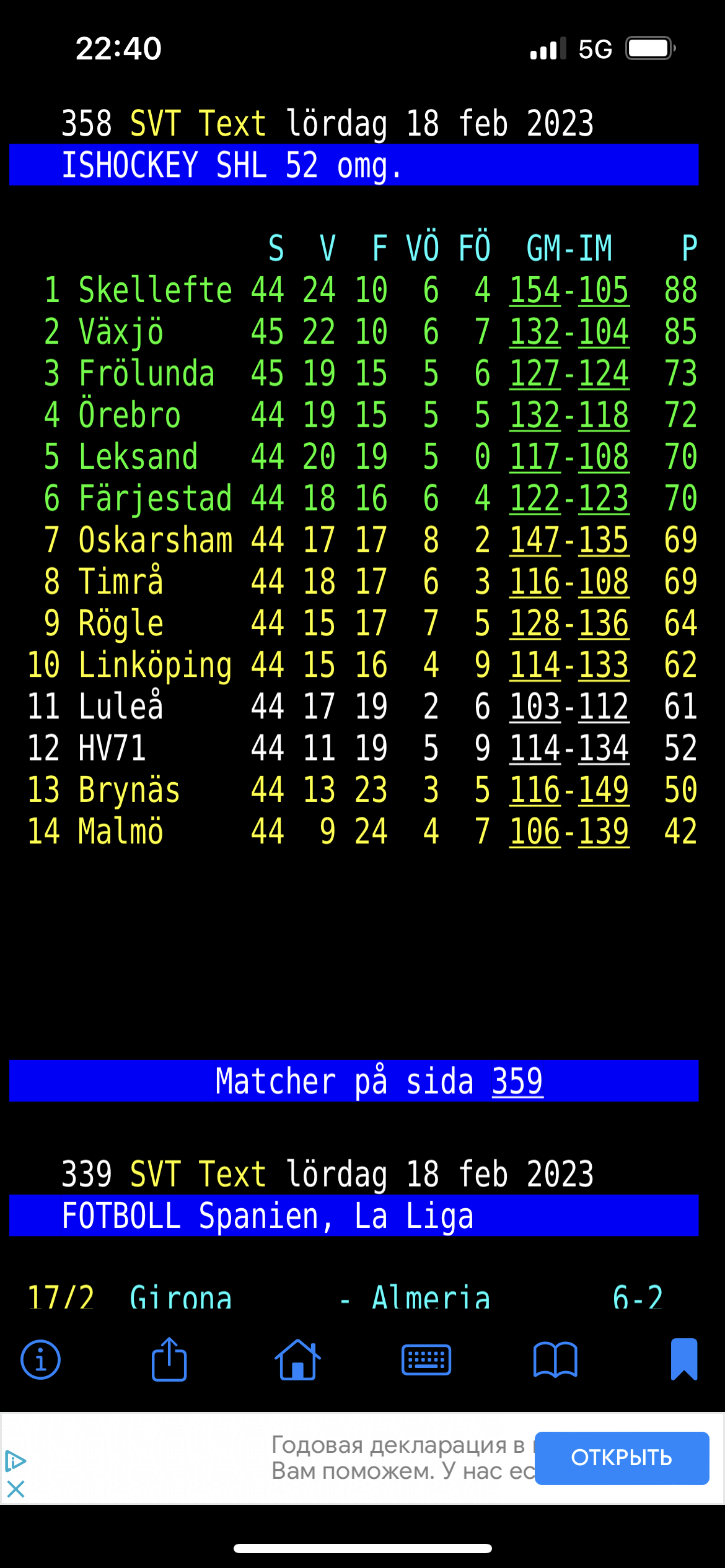Screen dimensions: 725x1568
Task: Open the ad choices info icon
Action: click(15, 1461)
